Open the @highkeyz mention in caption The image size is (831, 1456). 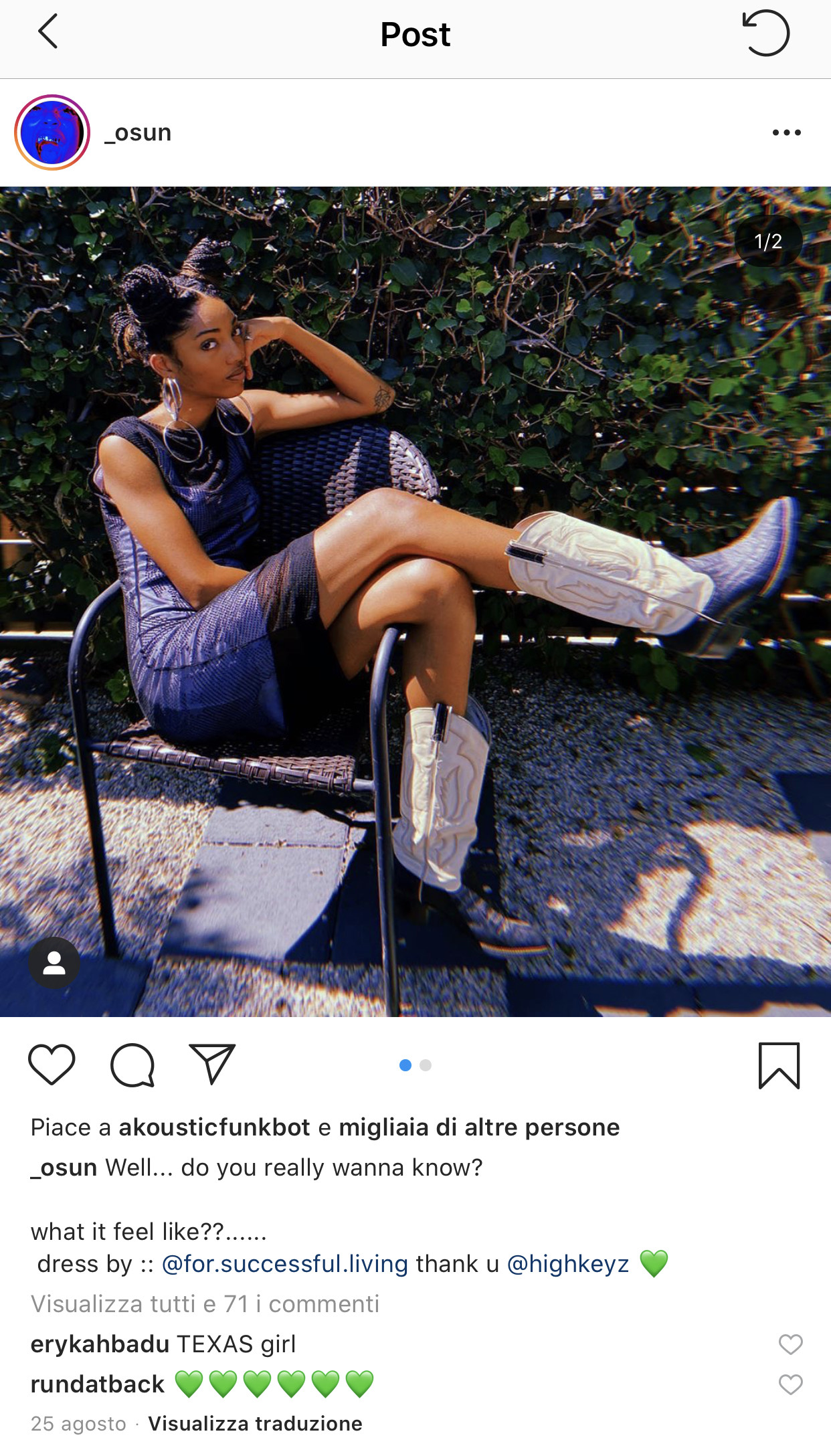[568, 1264]
